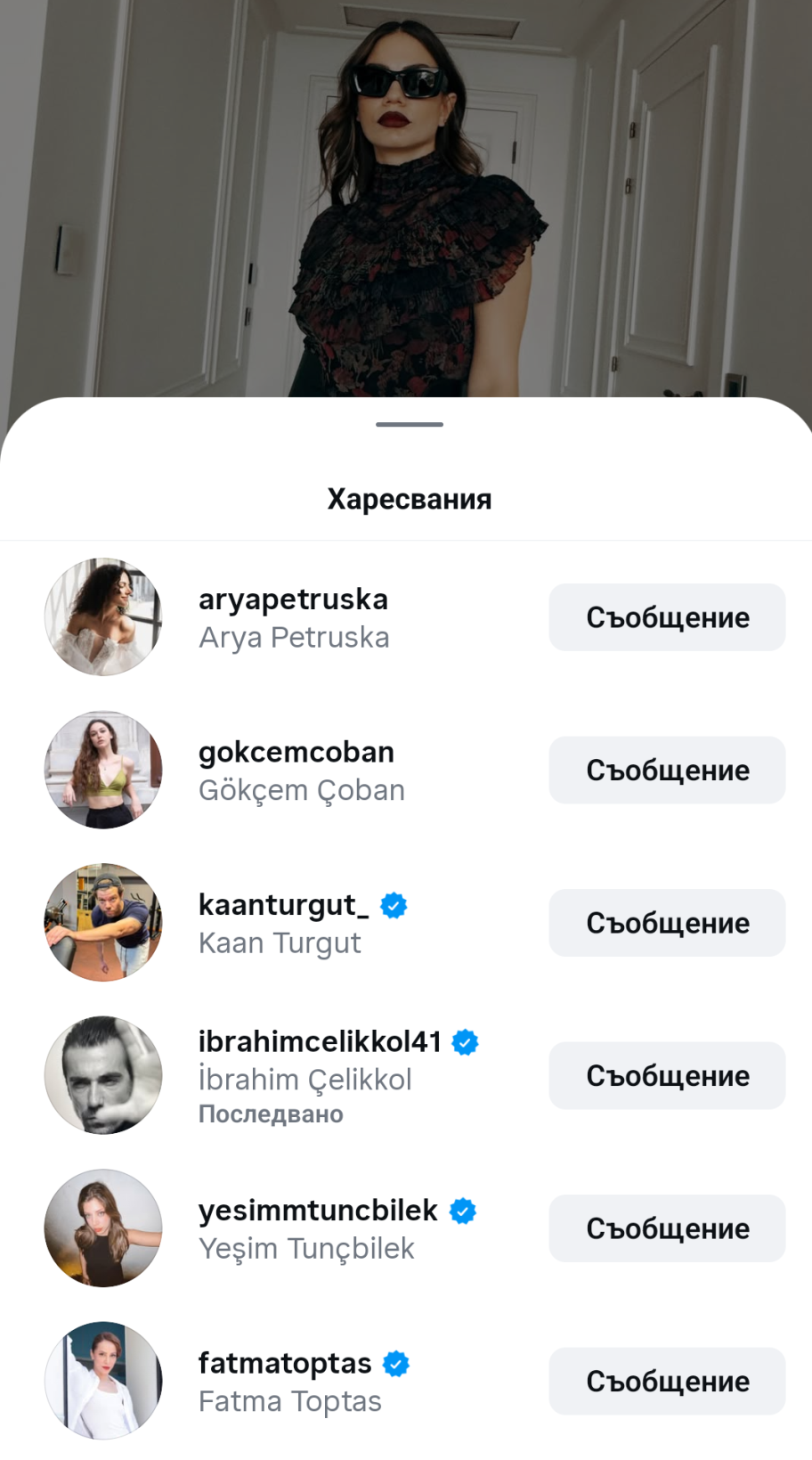The height and width of the screenshot is (1460, 812).
Task: Send fatmatoptas a message
Action: click(667, 1381)
